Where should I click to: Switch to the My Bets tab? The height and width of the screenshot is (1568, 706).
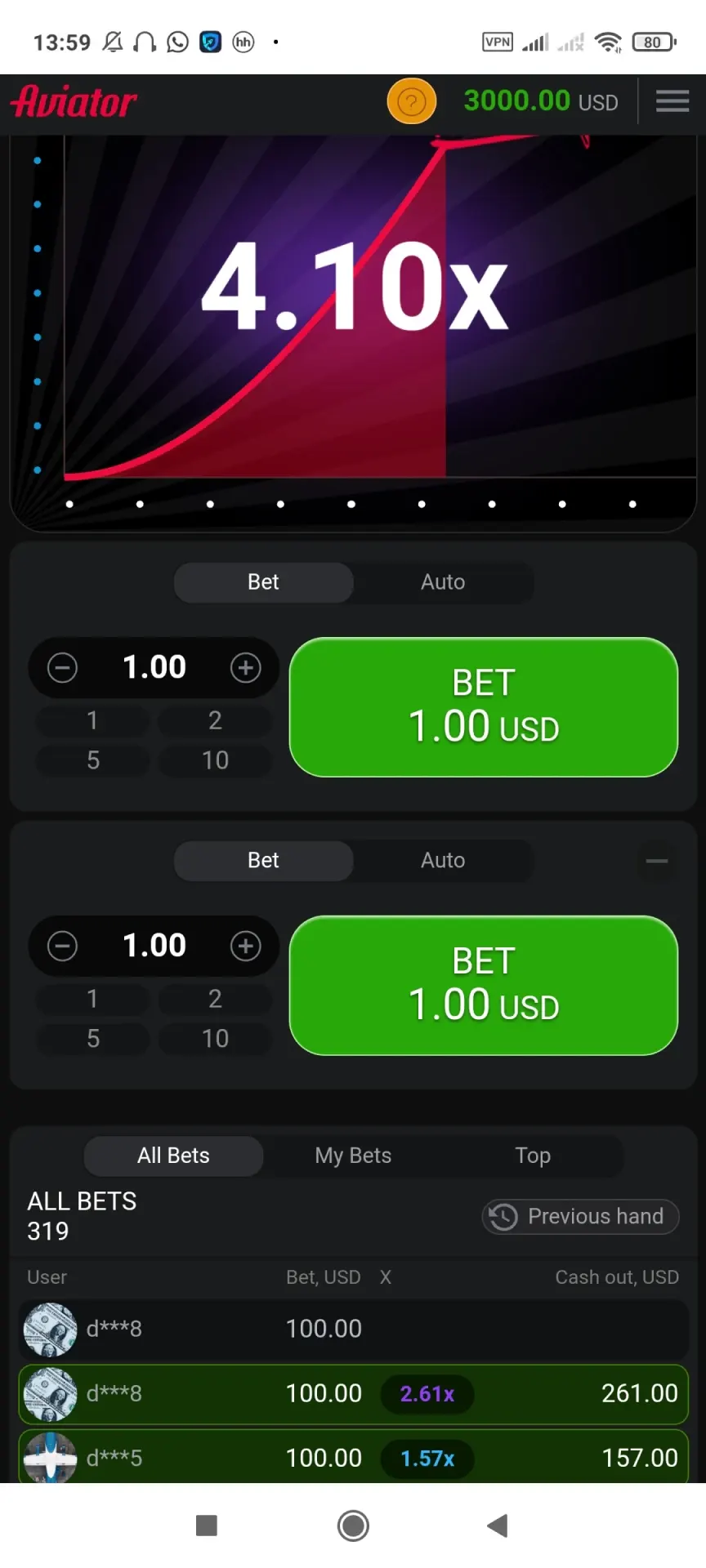[x=353, y=1156]
